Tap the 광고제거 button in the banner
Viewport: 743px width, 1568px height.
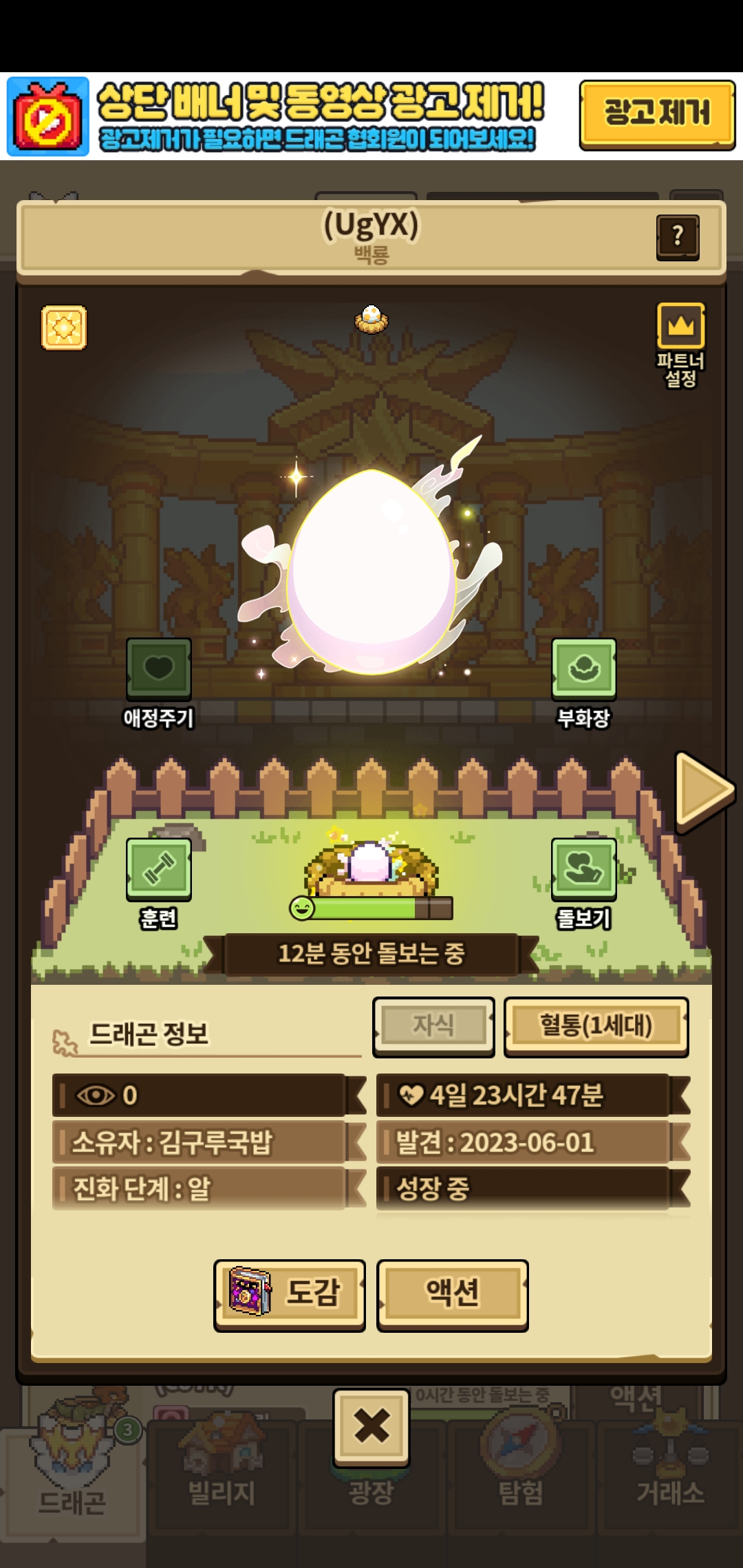(657, 114)
